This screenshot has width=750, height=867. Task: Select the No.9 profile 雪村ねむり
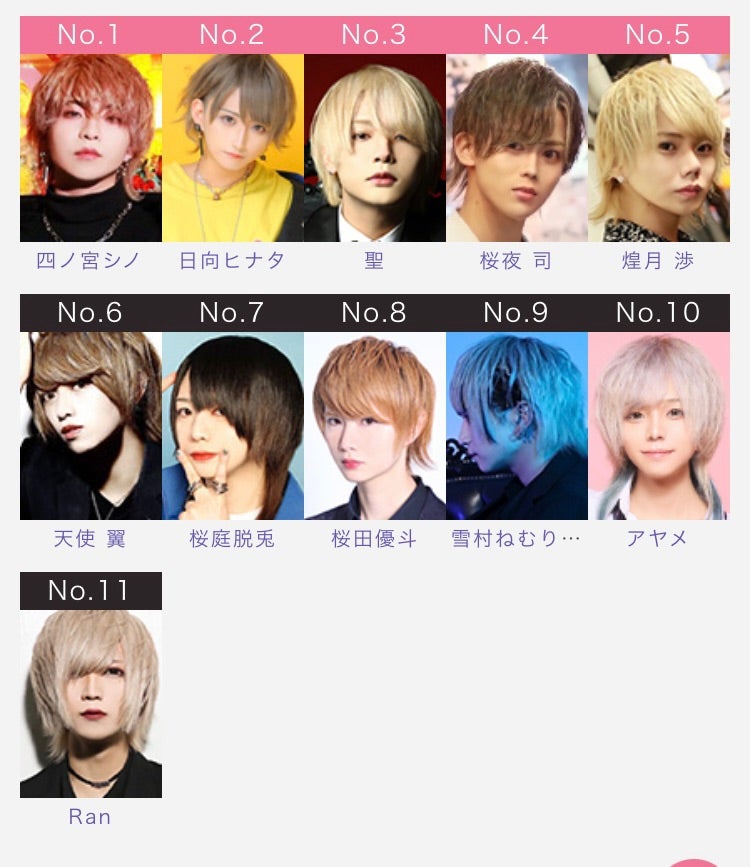point(516,426)
